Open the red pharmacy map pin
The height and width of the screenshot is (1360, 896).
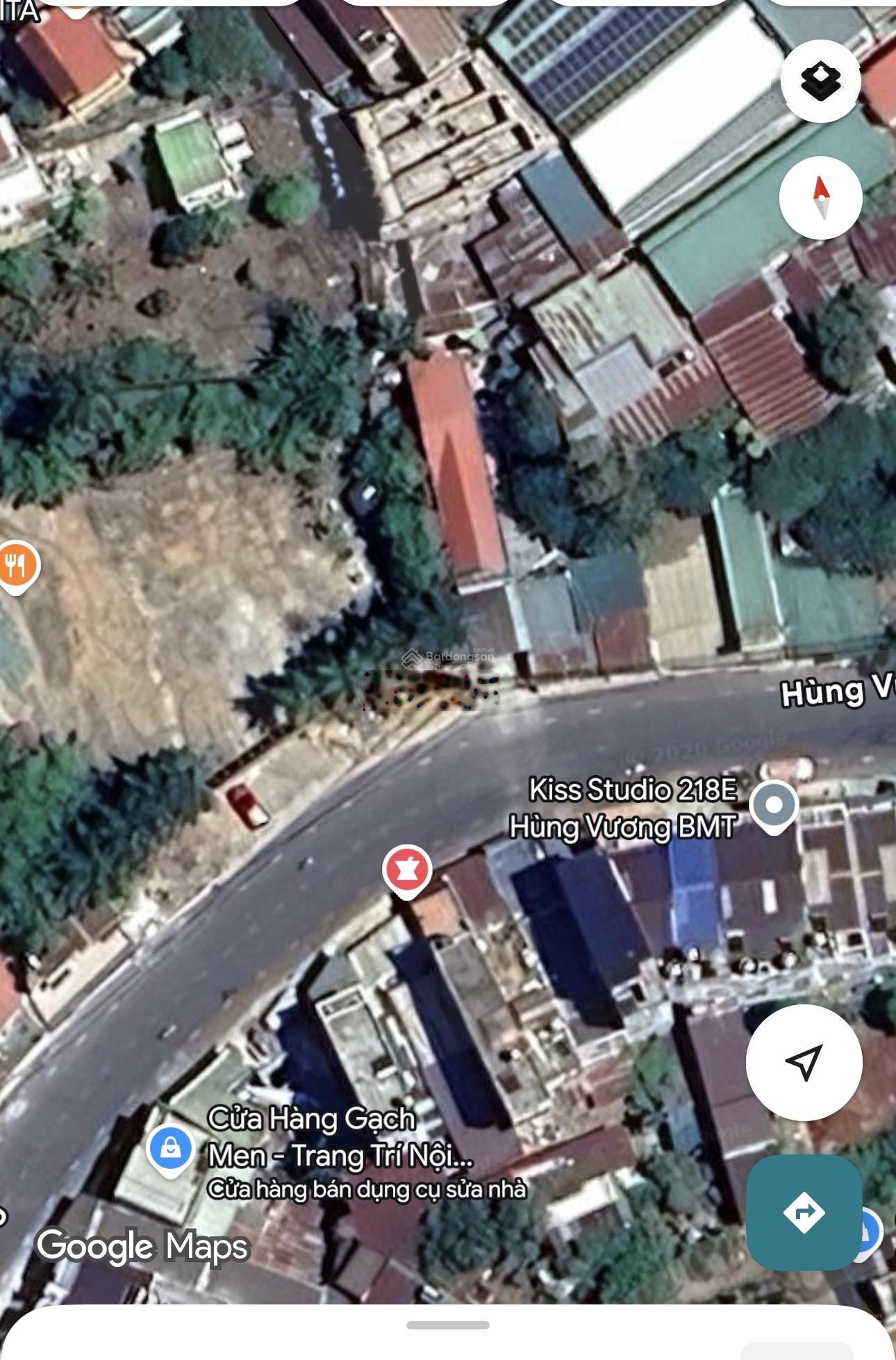(x=407, y=870)
